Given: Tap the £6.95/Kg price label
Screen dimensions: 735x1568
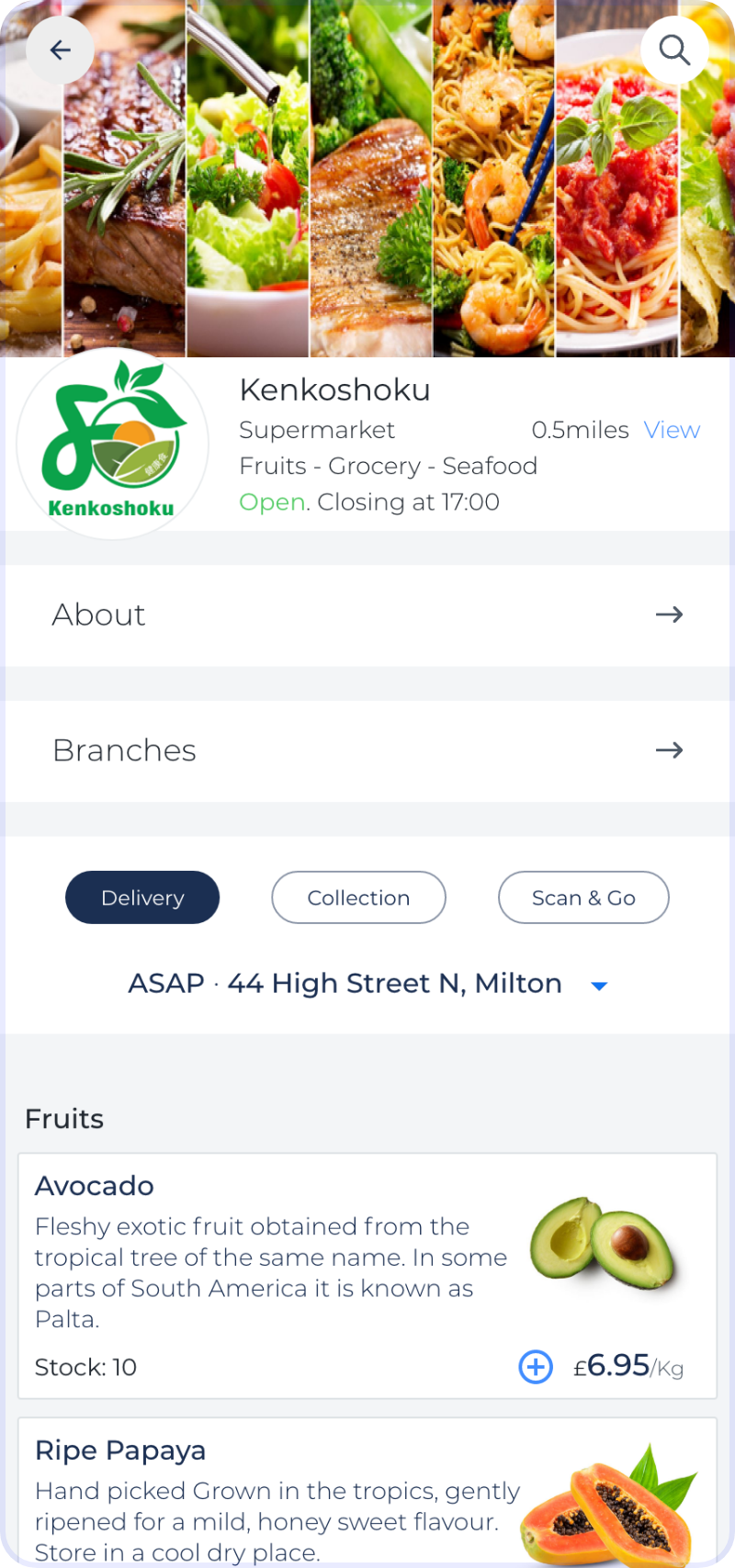Looking at the screenshot, I should click(628, 1366).
